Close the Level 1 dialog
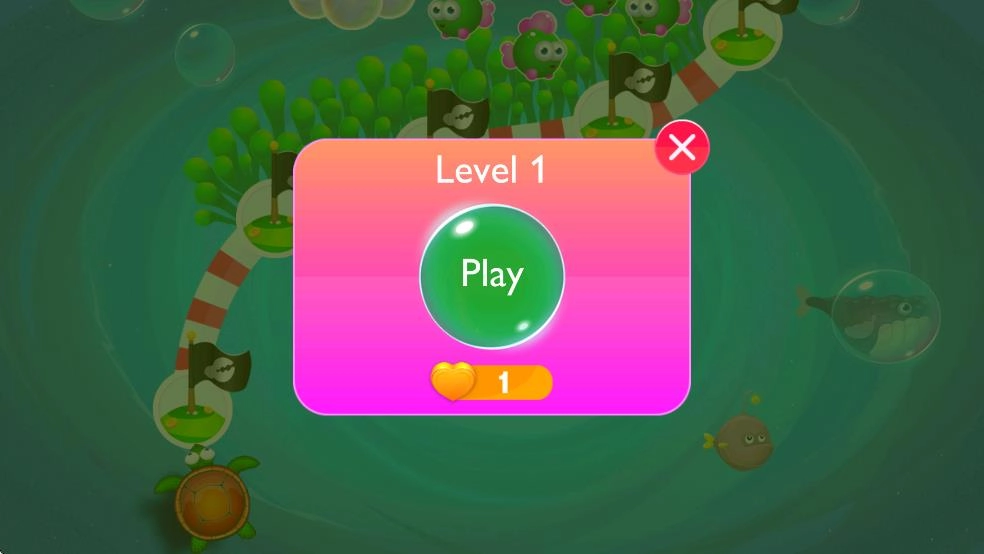 coord(682,148)
